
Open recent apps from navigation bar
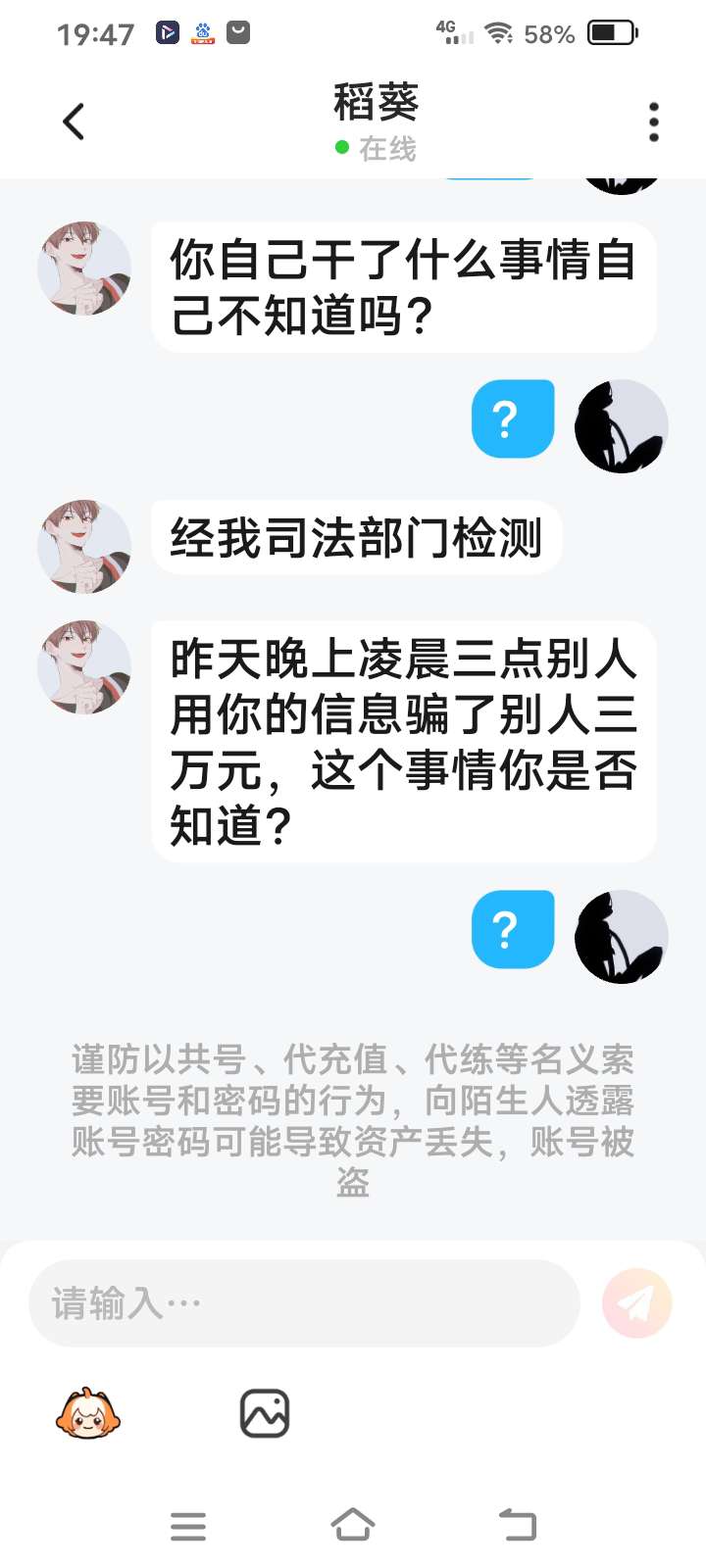coord(188,1526)
